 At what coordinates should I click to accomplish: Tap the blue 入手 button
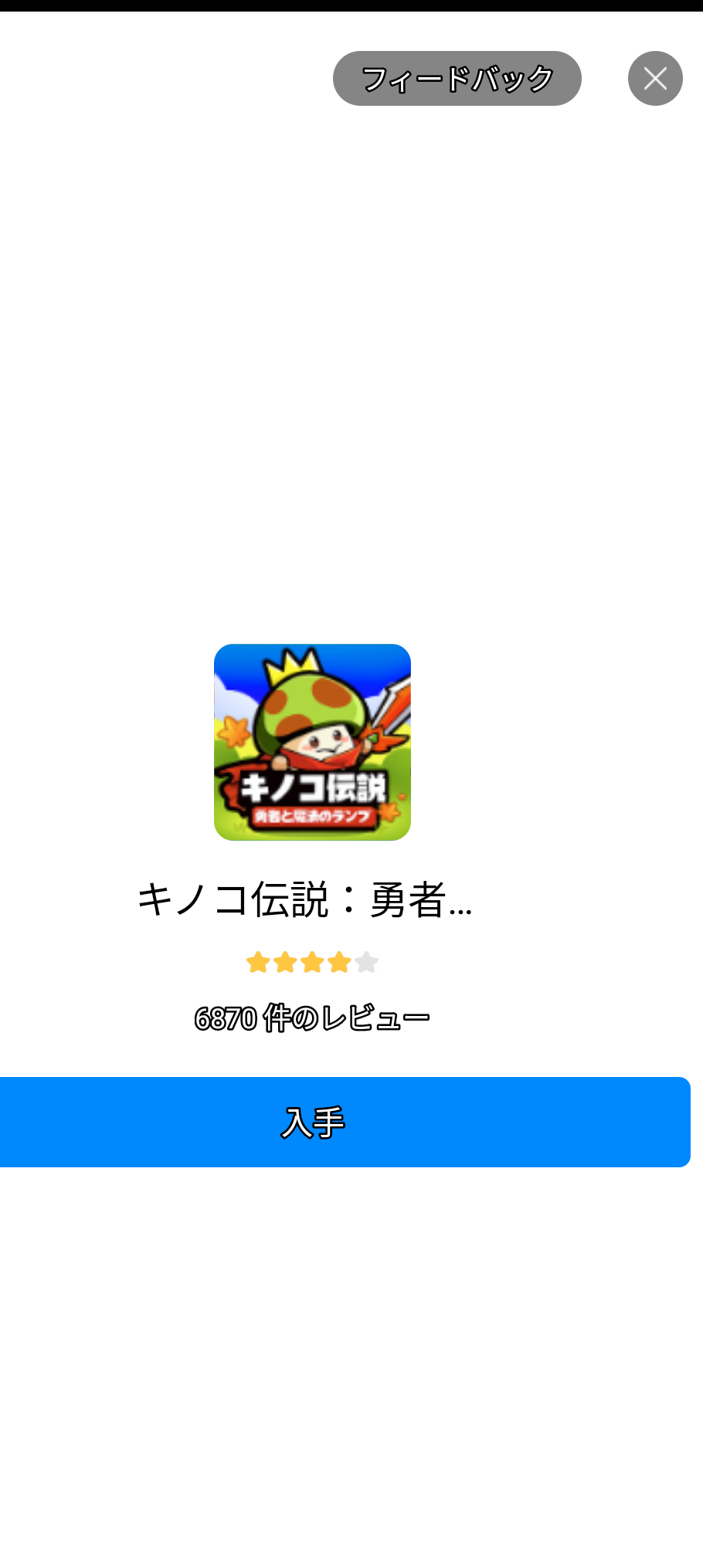[345, 1122]
